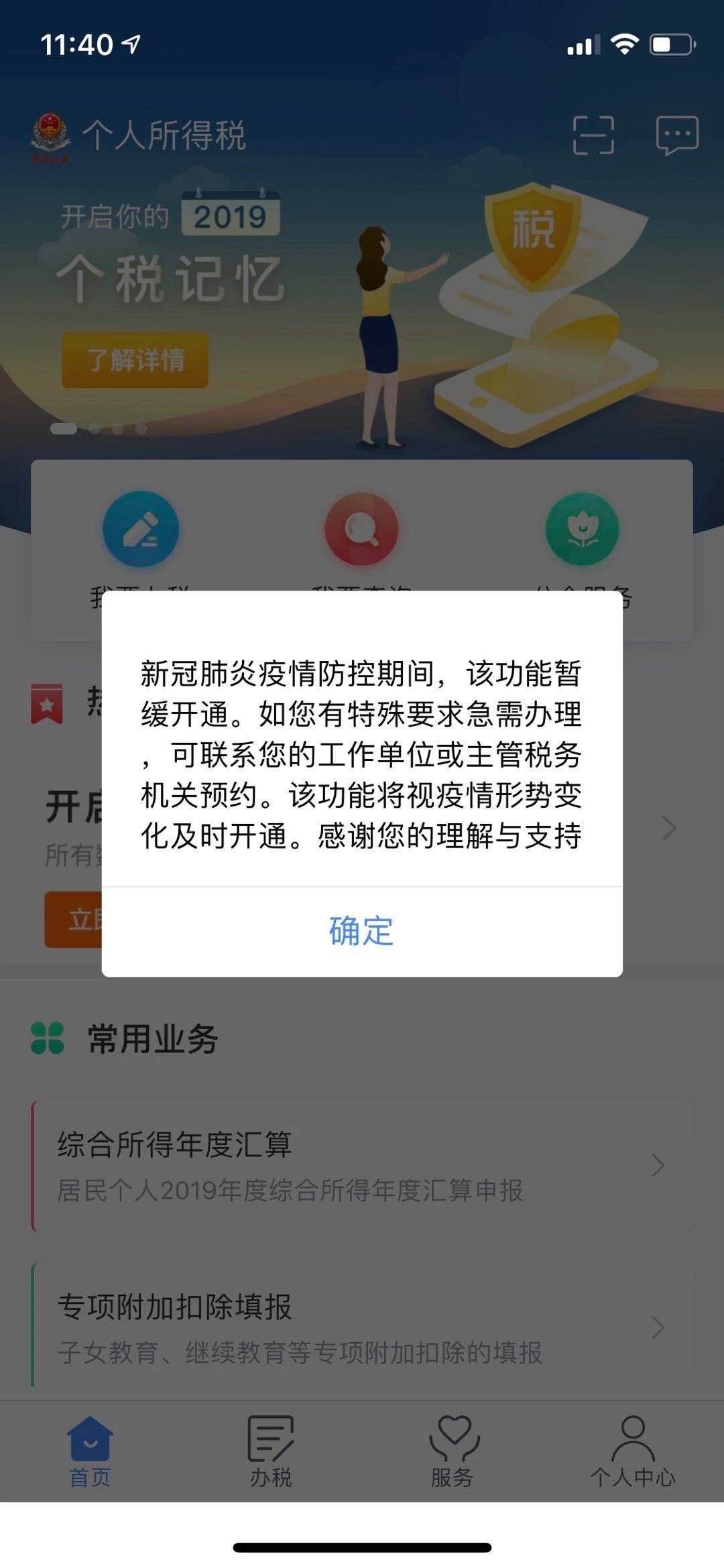Open the red query shortcut
The height and width of the screenshot is (1568, 724).
coord(361,530)
